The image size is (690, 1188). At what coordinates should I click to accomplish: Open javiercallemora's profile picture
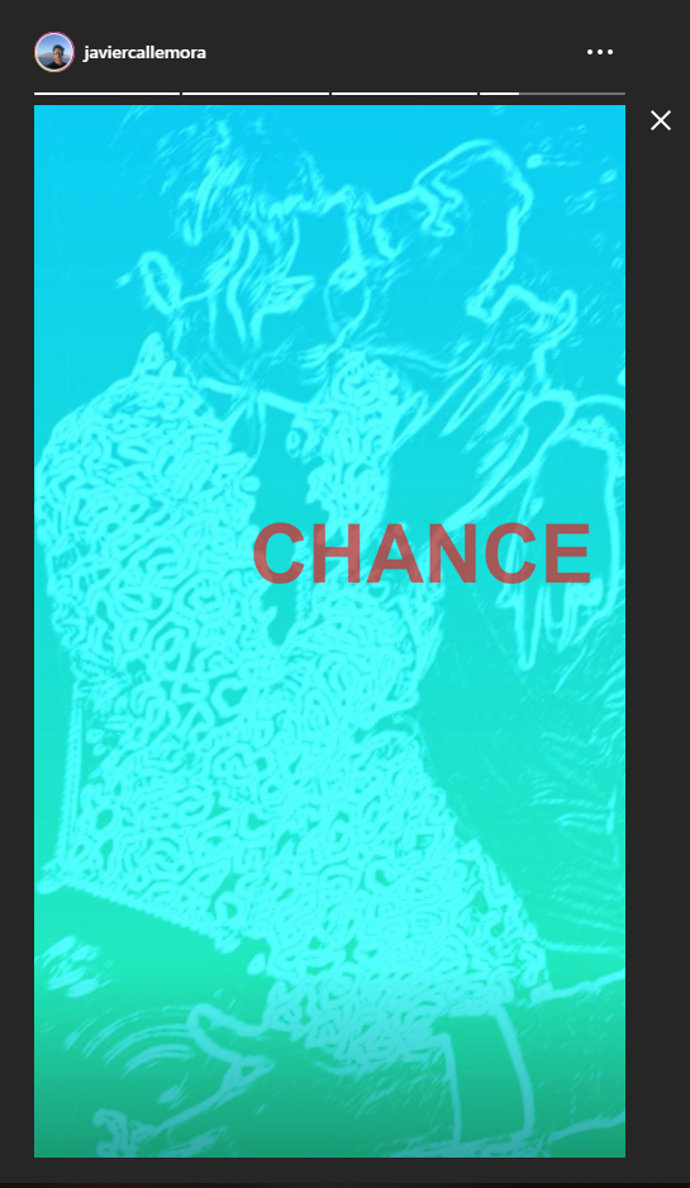tap(54, 52)
